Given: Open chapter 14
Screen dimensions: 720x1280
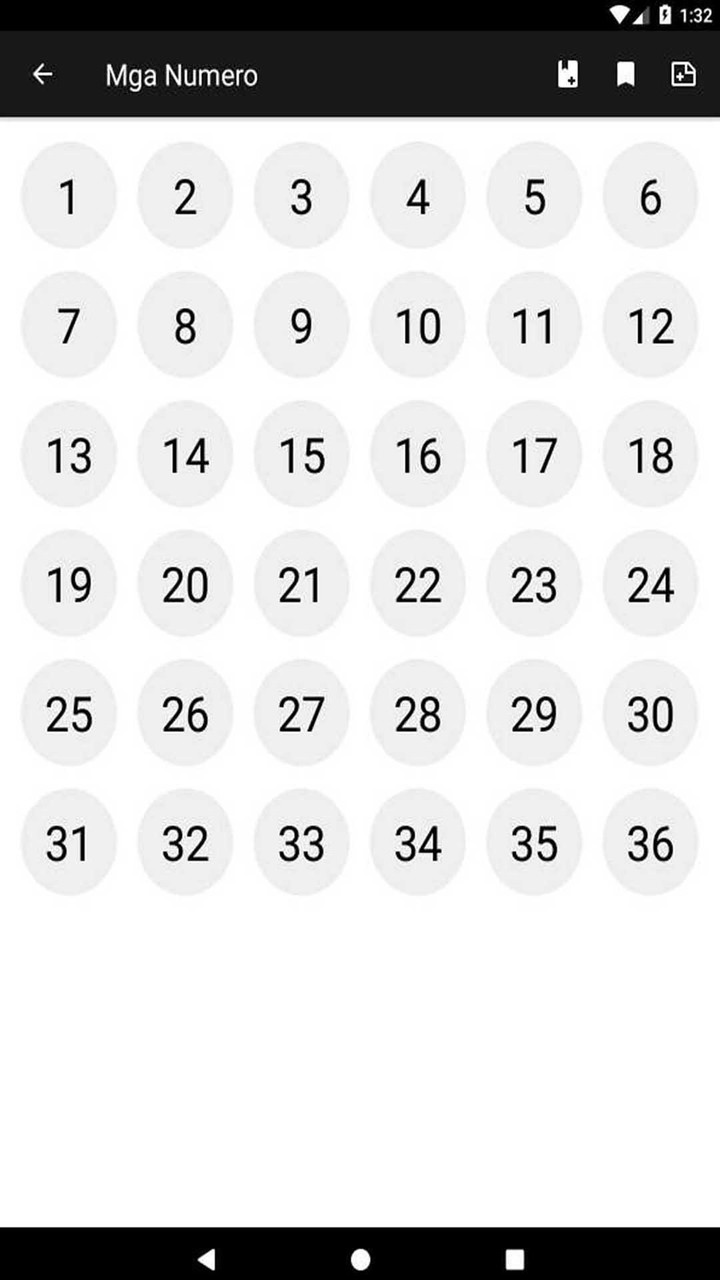Looking at the screenshot, I should 185,455.
